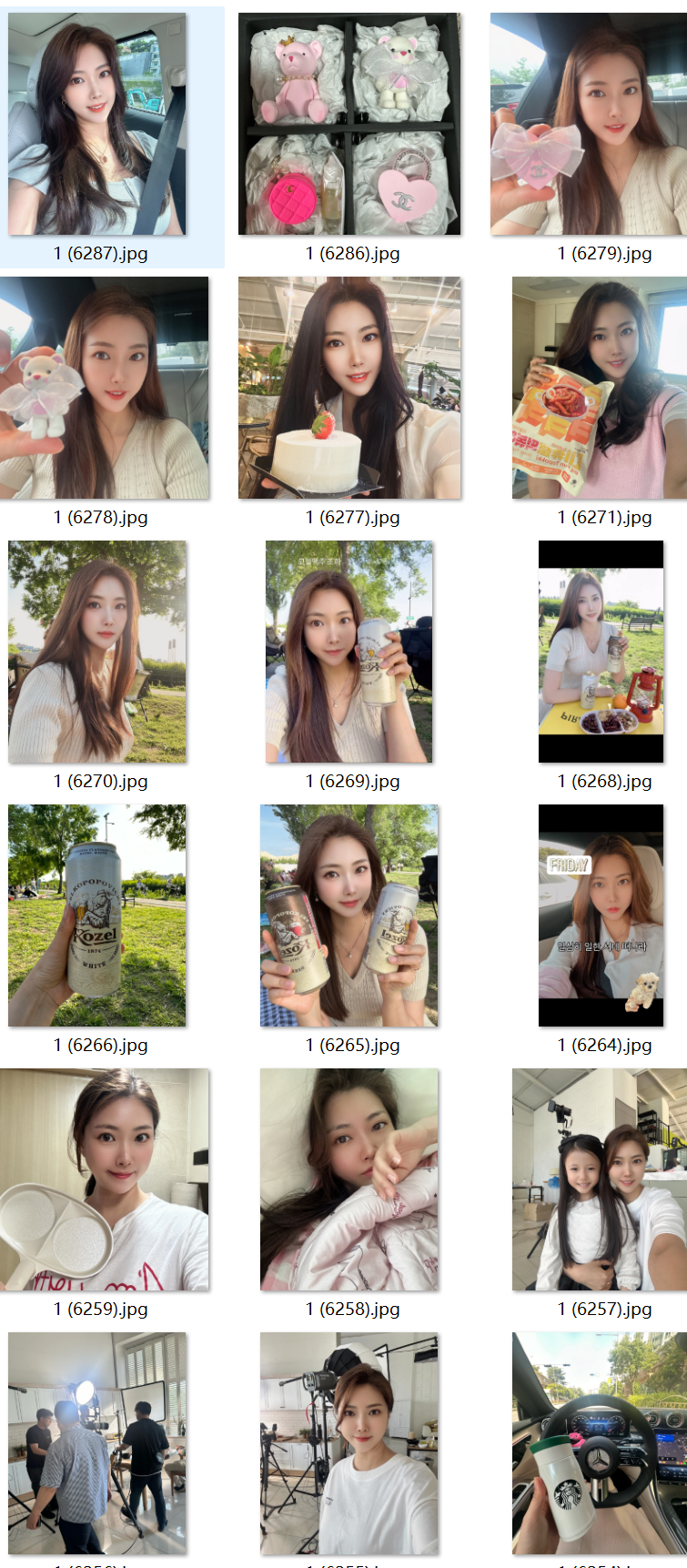Select thumbnail 1 (6265).jpg
Screen dimensions: 687x1568
pyautogui.click(x=349, y=916)
